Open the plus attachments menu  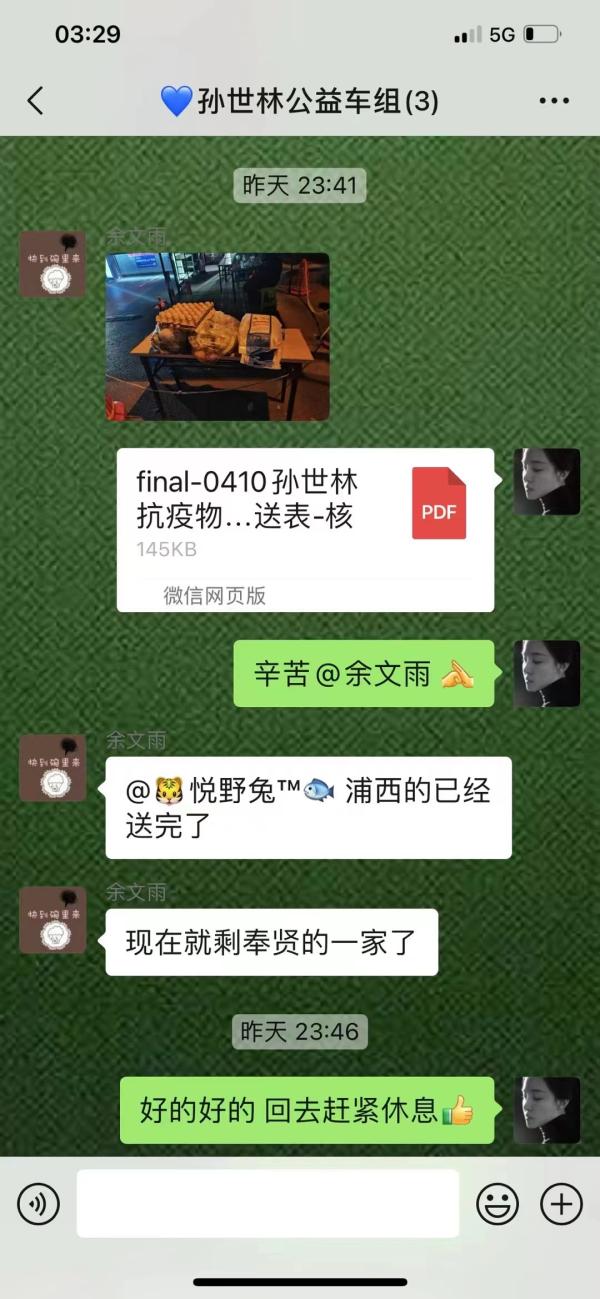[561, 1205]
